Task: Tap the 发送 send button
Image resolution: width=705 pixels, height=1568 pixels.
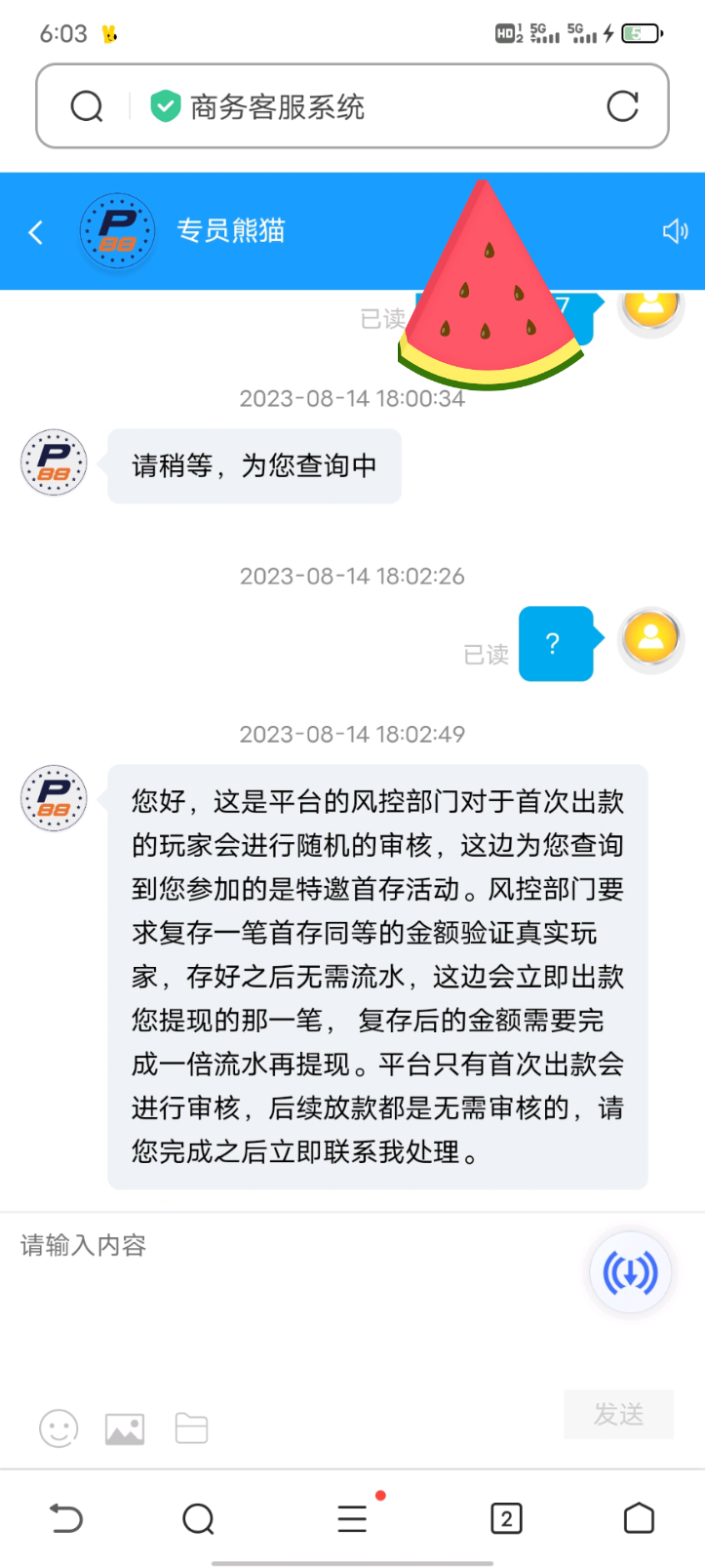Action: tap(618, 1415)
